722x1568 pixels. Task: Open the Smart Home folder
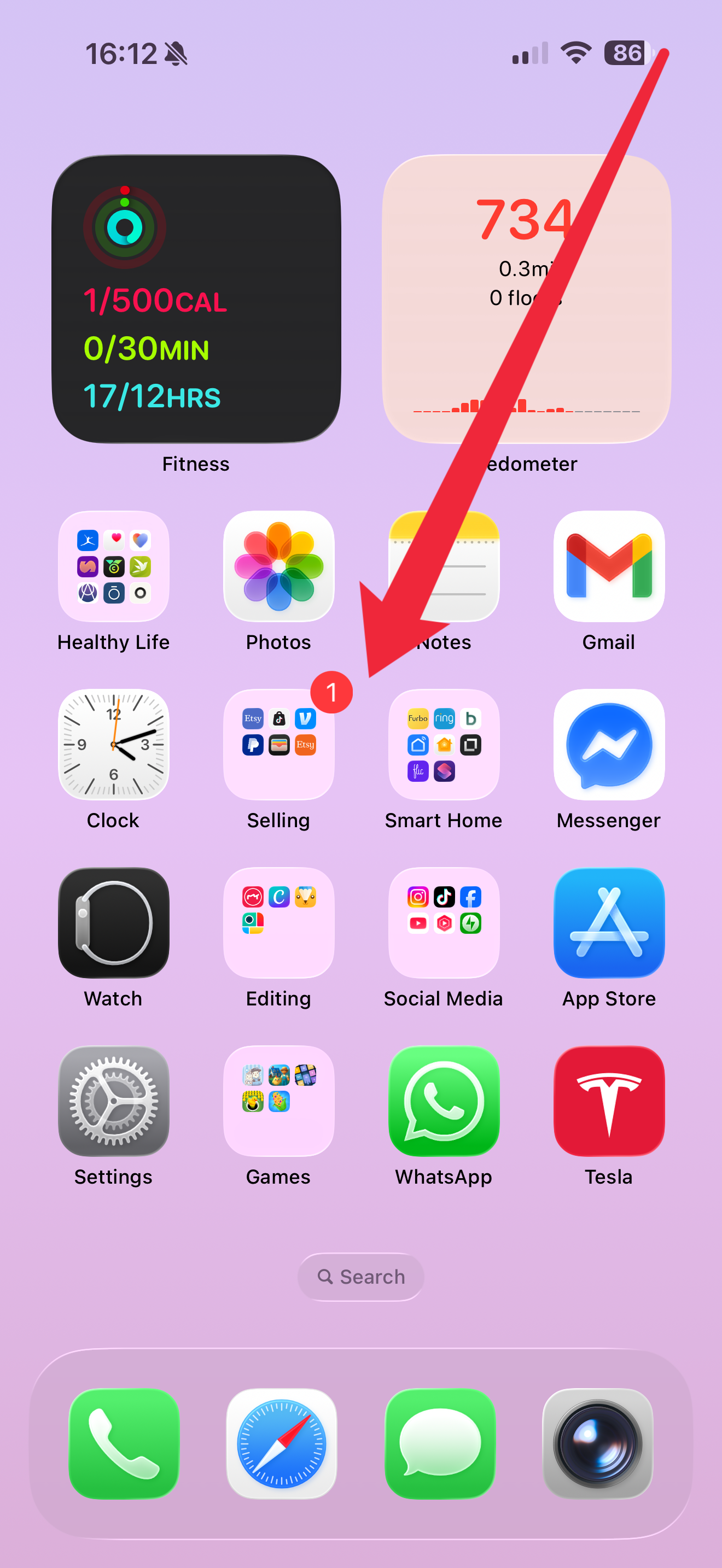[x=444, y=744]
